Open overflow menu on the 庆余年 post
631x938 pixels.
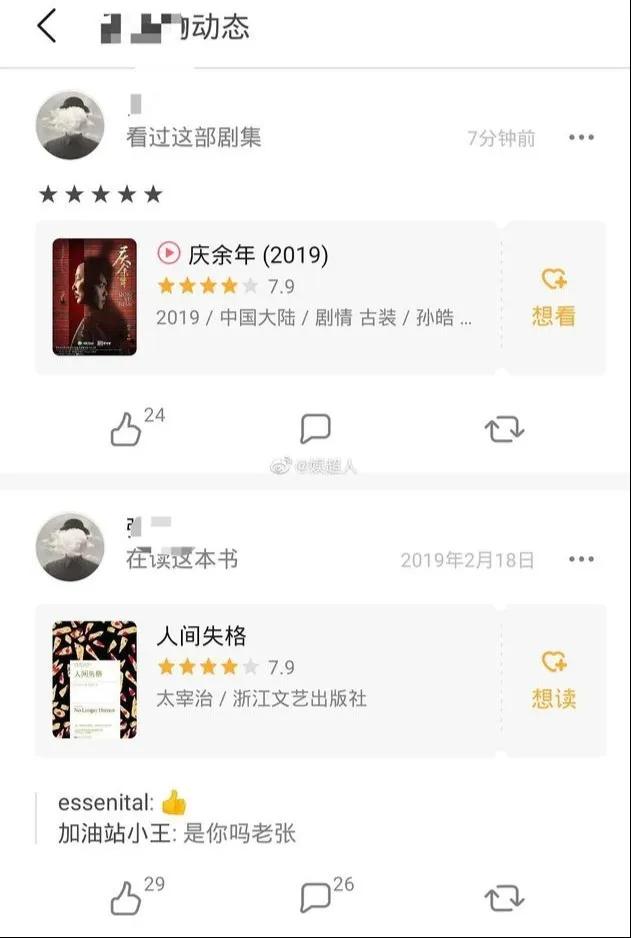[x=581, y=138]
